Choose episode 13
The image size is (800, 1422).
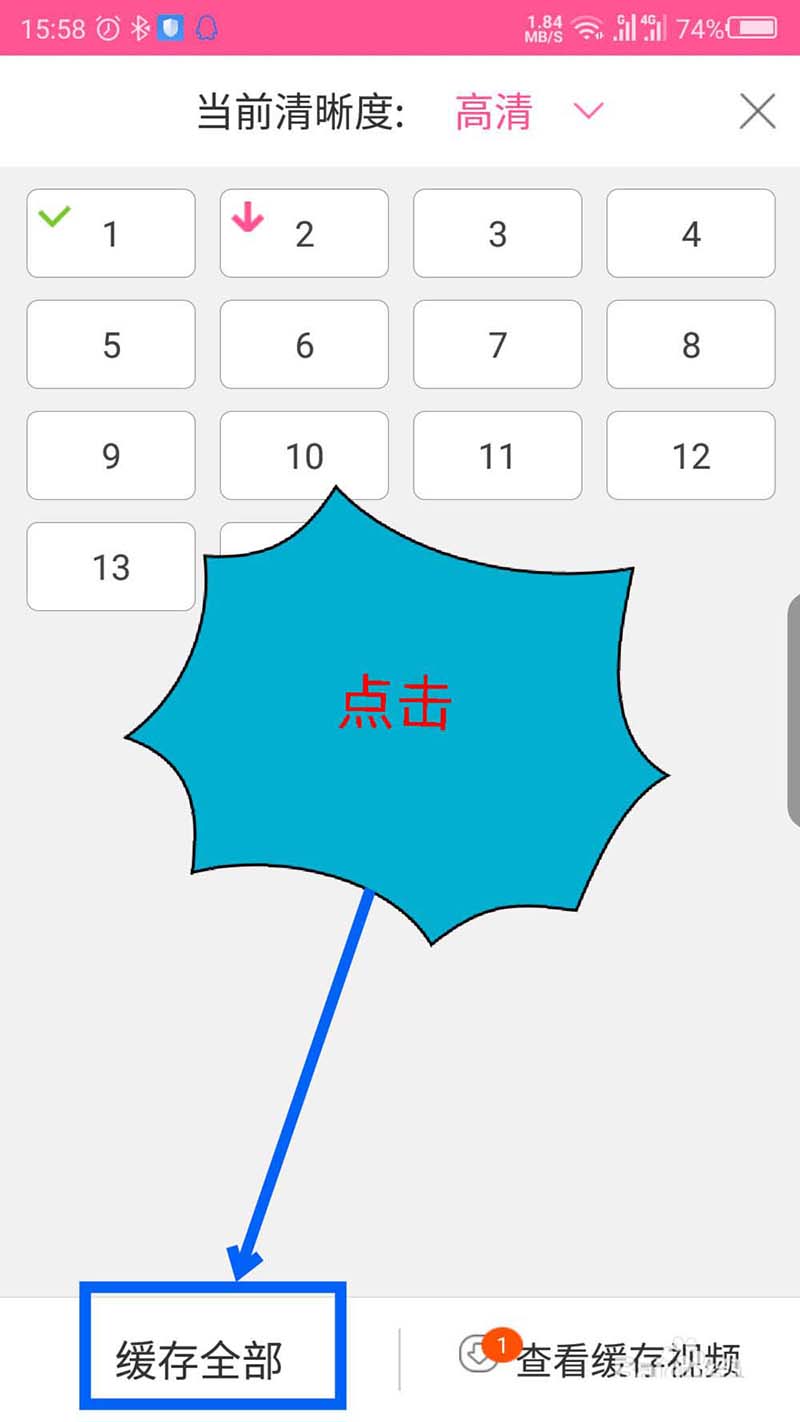[111, 566]
